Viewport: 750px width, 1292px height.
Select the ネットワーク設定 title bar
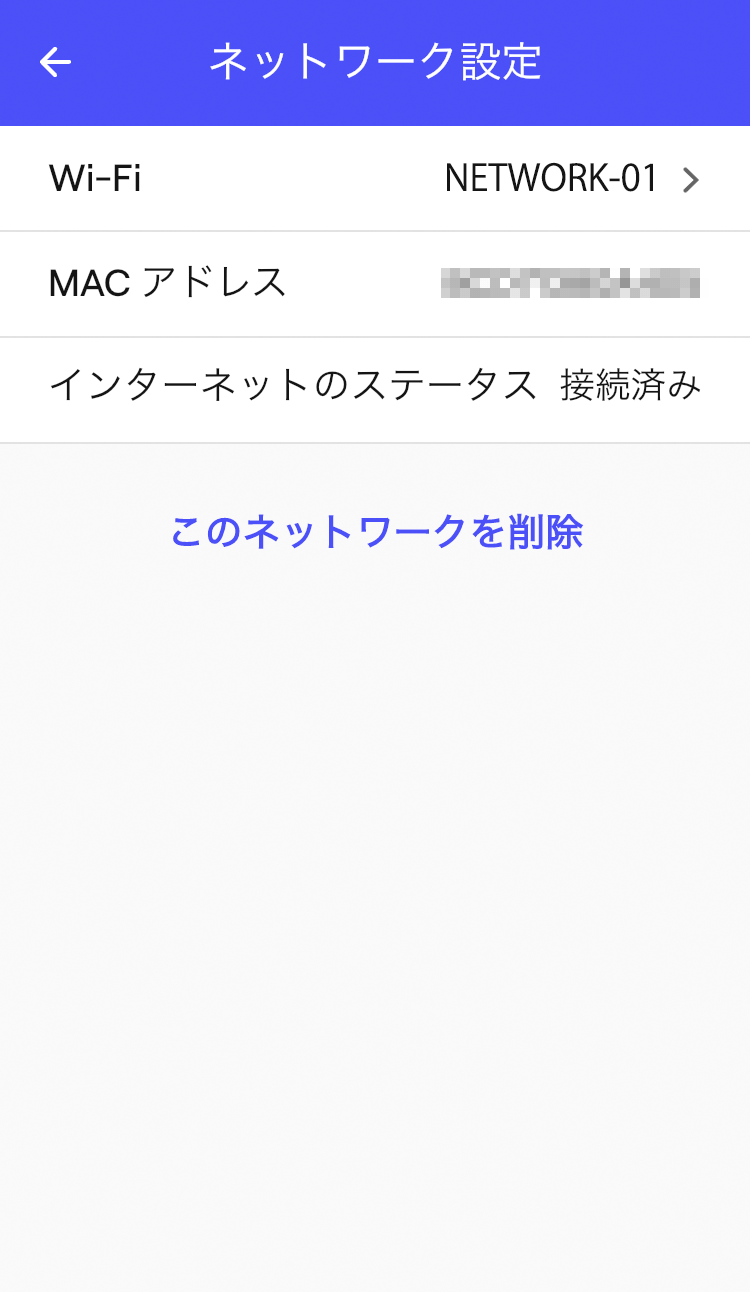[375, 62]
